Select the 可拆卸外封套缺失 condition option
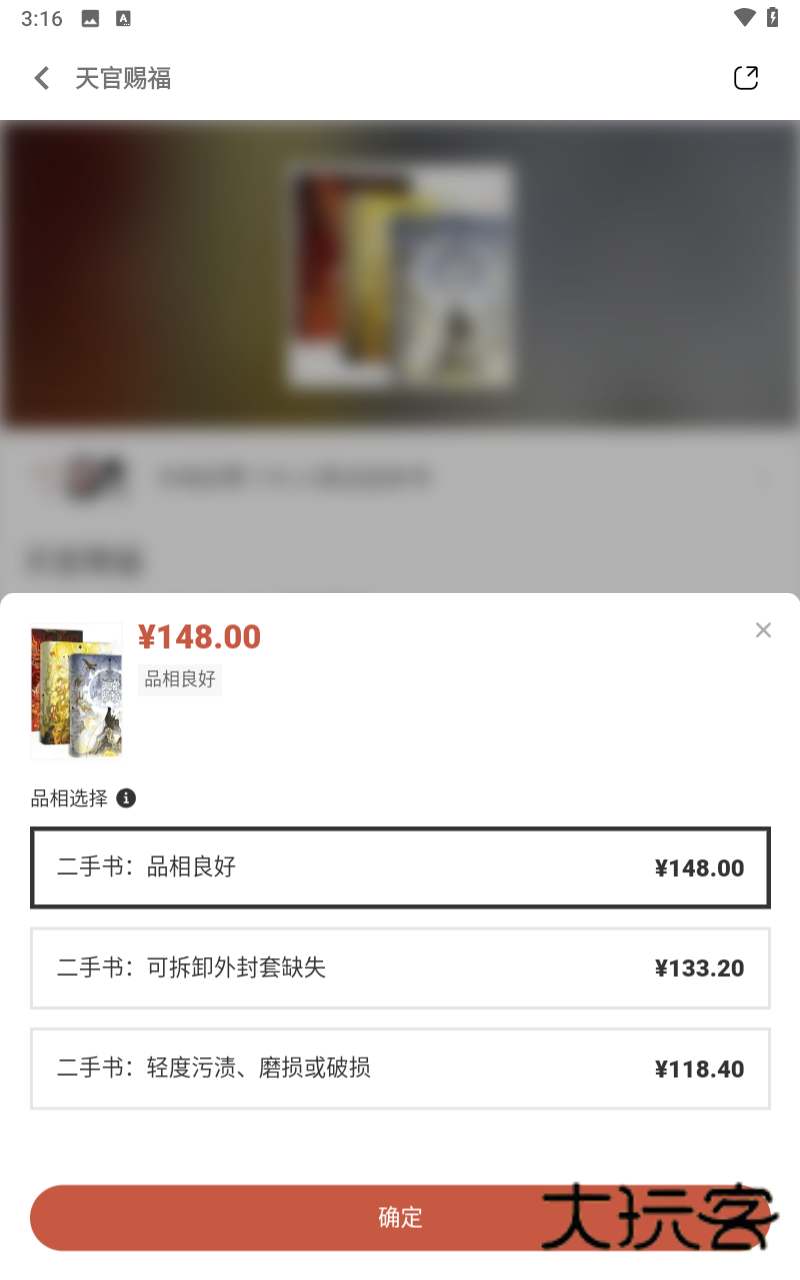This screenshot has height=1280, width=800. (400, 968)
